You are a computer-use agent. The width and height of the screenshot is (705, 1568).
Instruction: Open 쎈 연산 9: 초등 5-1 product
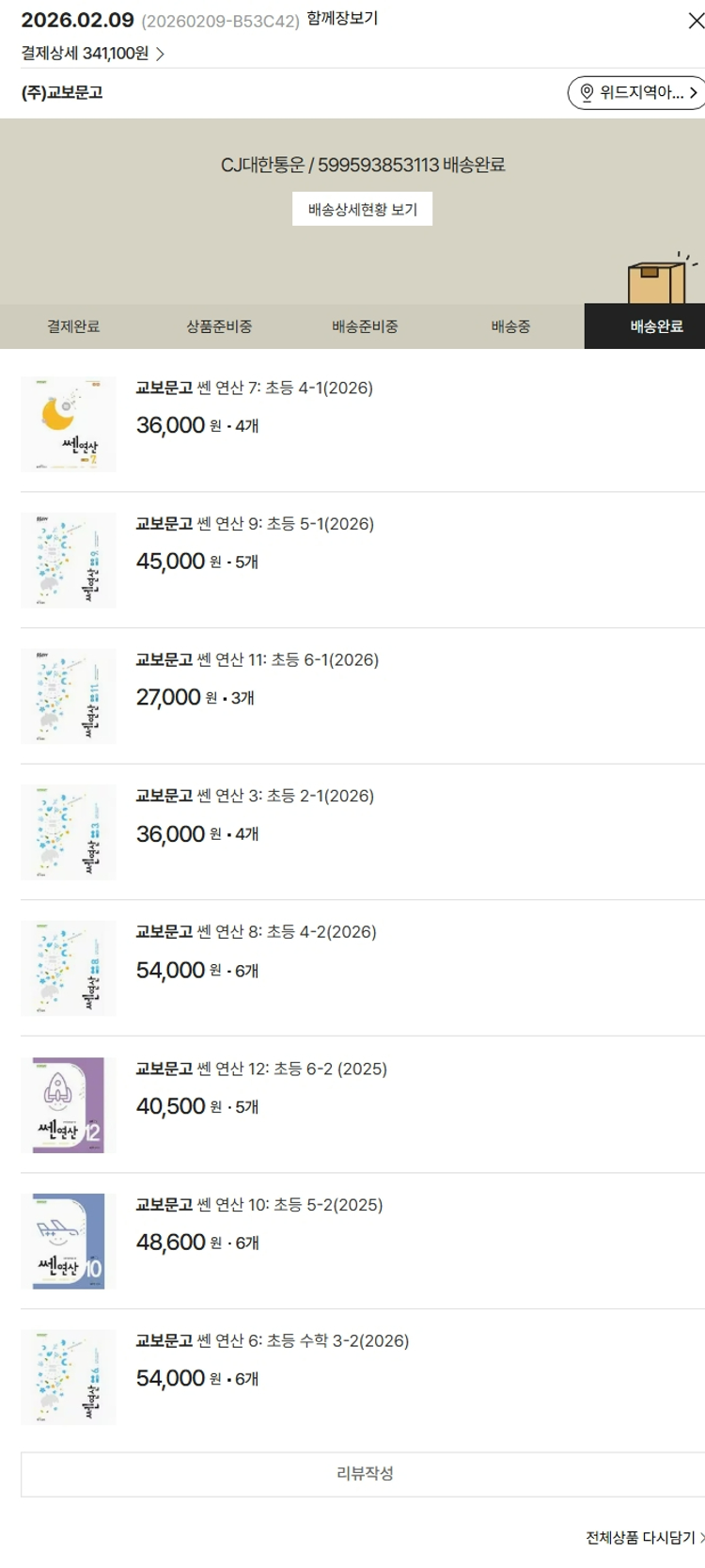255,524
